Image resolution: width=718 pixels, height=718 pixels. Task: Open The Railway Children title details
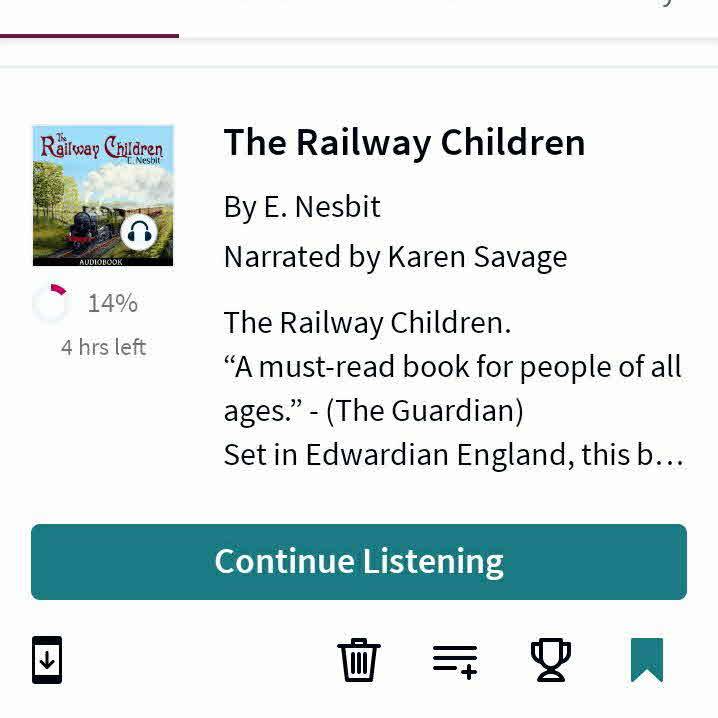(404, 143)
